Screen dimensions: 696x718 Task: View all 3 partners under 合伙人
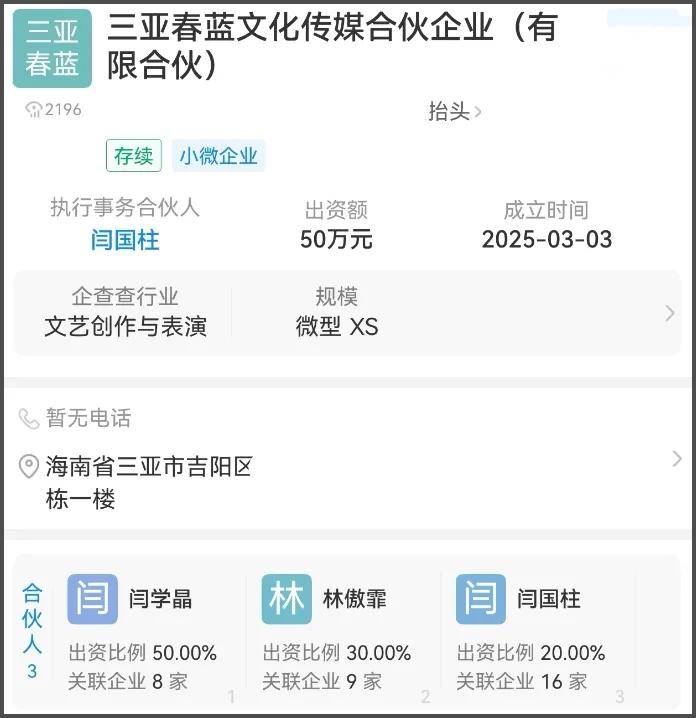32,632
